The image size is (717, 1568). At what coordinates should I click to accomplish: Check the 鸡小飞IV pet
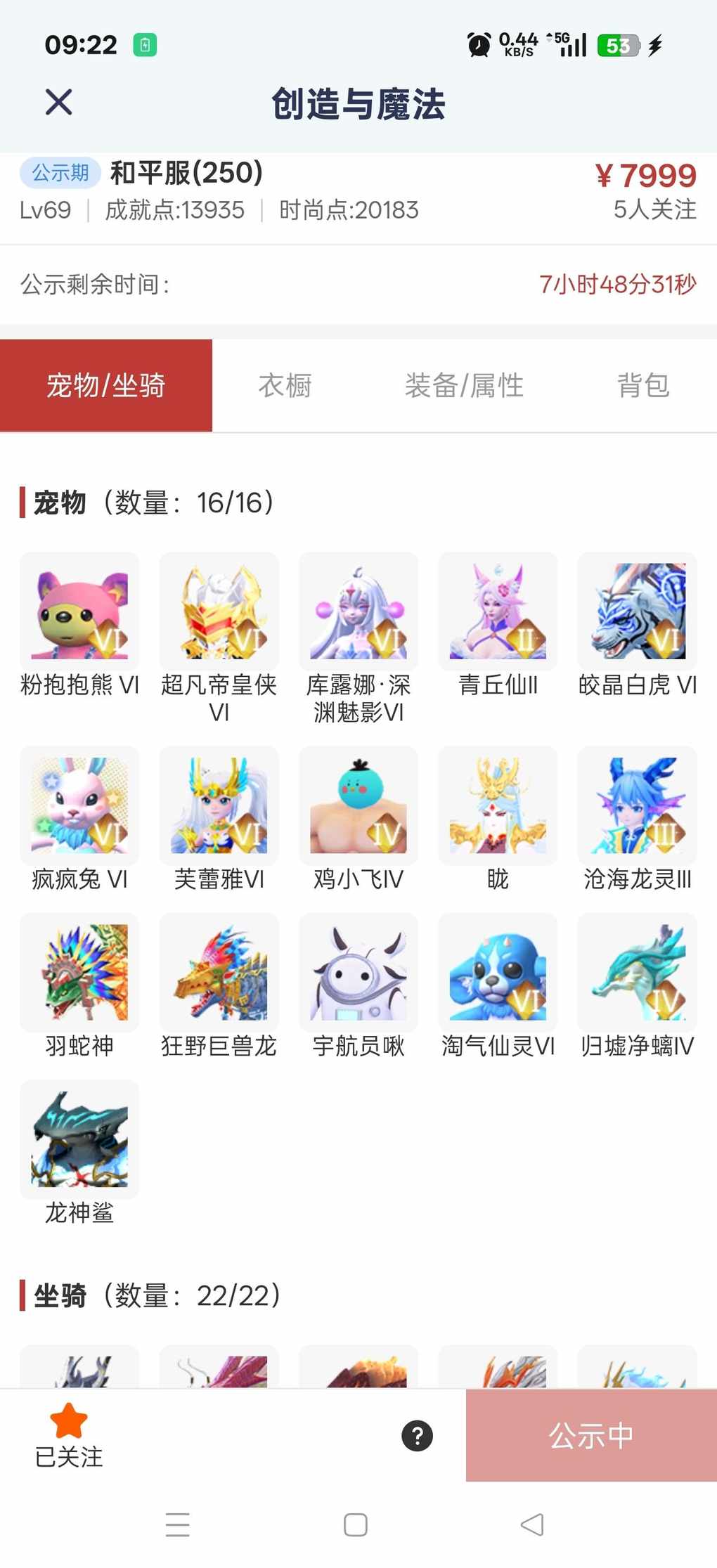(358, 805)
